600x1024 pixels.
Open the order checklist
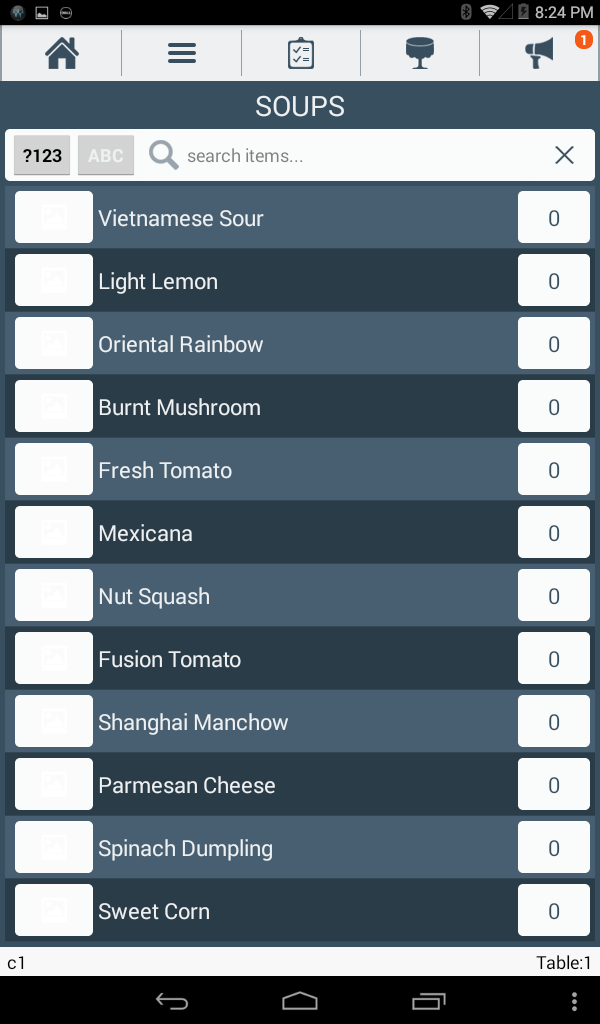(x=301, y=53)
